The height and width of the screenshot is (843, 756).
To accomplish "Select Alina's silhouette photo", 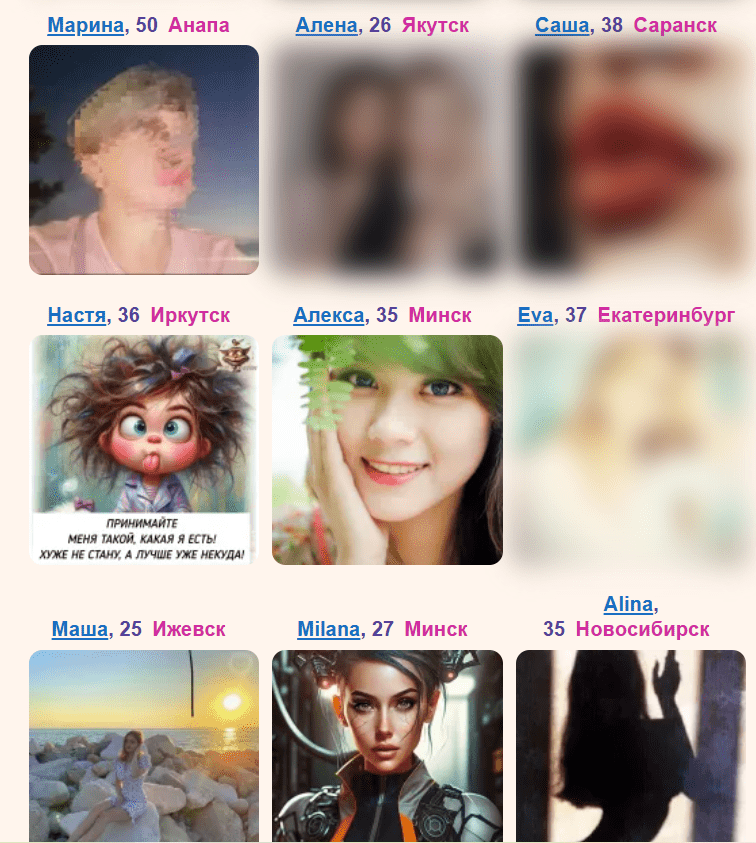I will pos(630,745).
